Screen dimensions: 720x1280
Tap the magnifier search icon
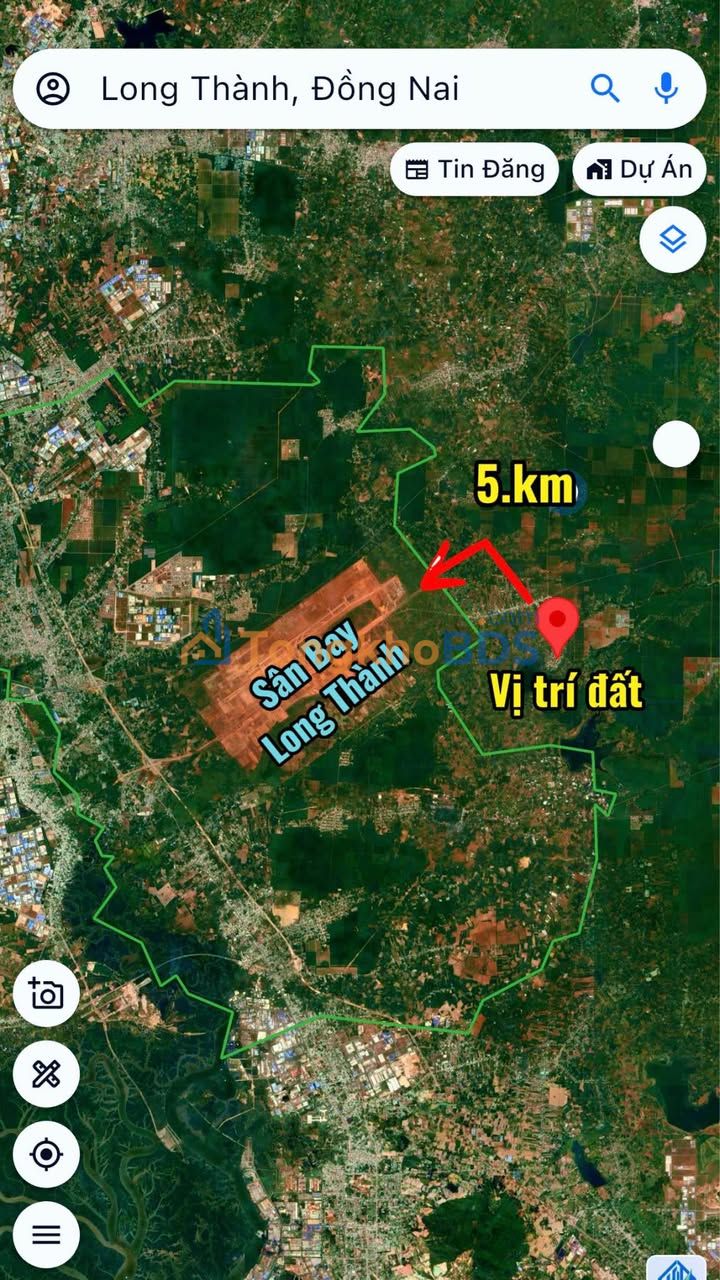pyautogui.click(x=605, y=89)
